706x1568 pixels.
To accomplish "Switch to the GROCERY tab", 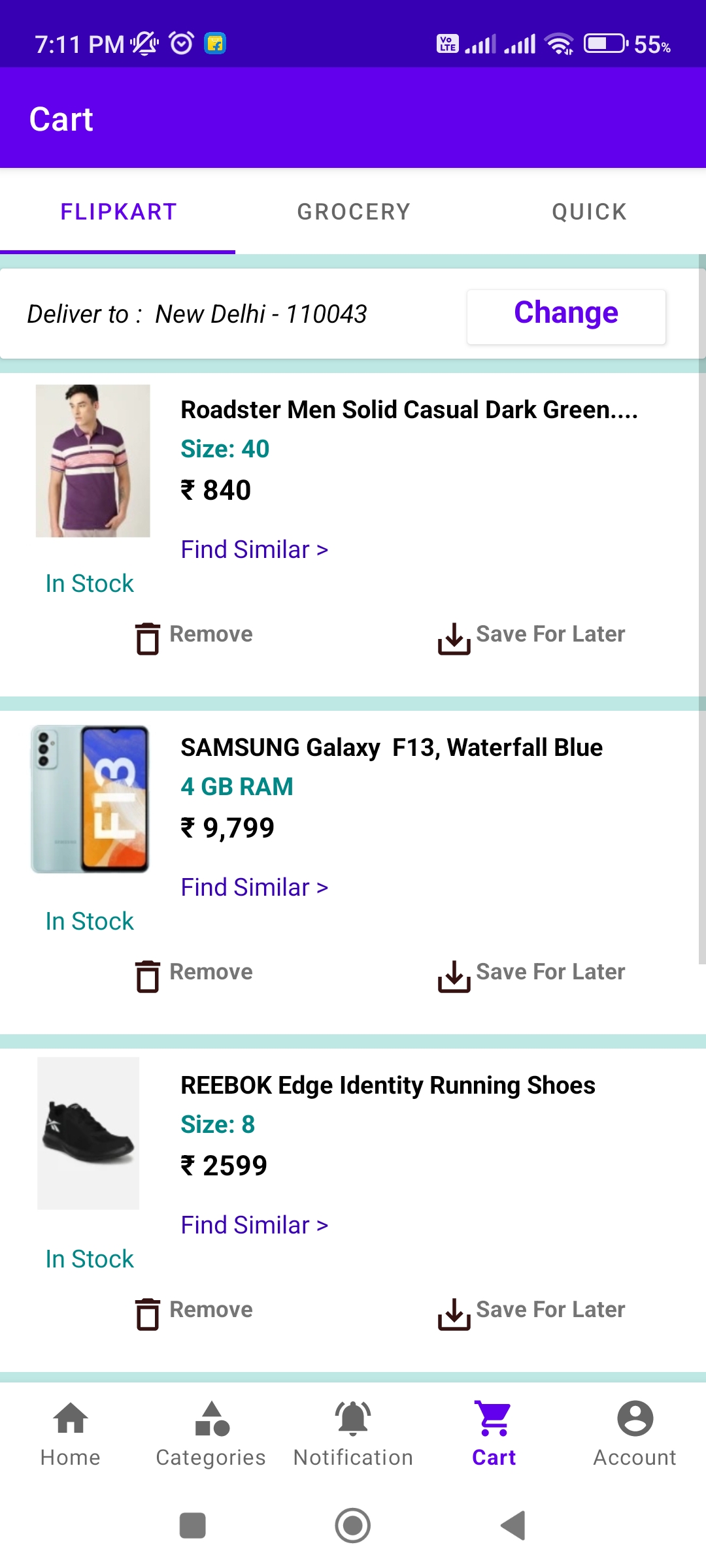I will [353, 210].
